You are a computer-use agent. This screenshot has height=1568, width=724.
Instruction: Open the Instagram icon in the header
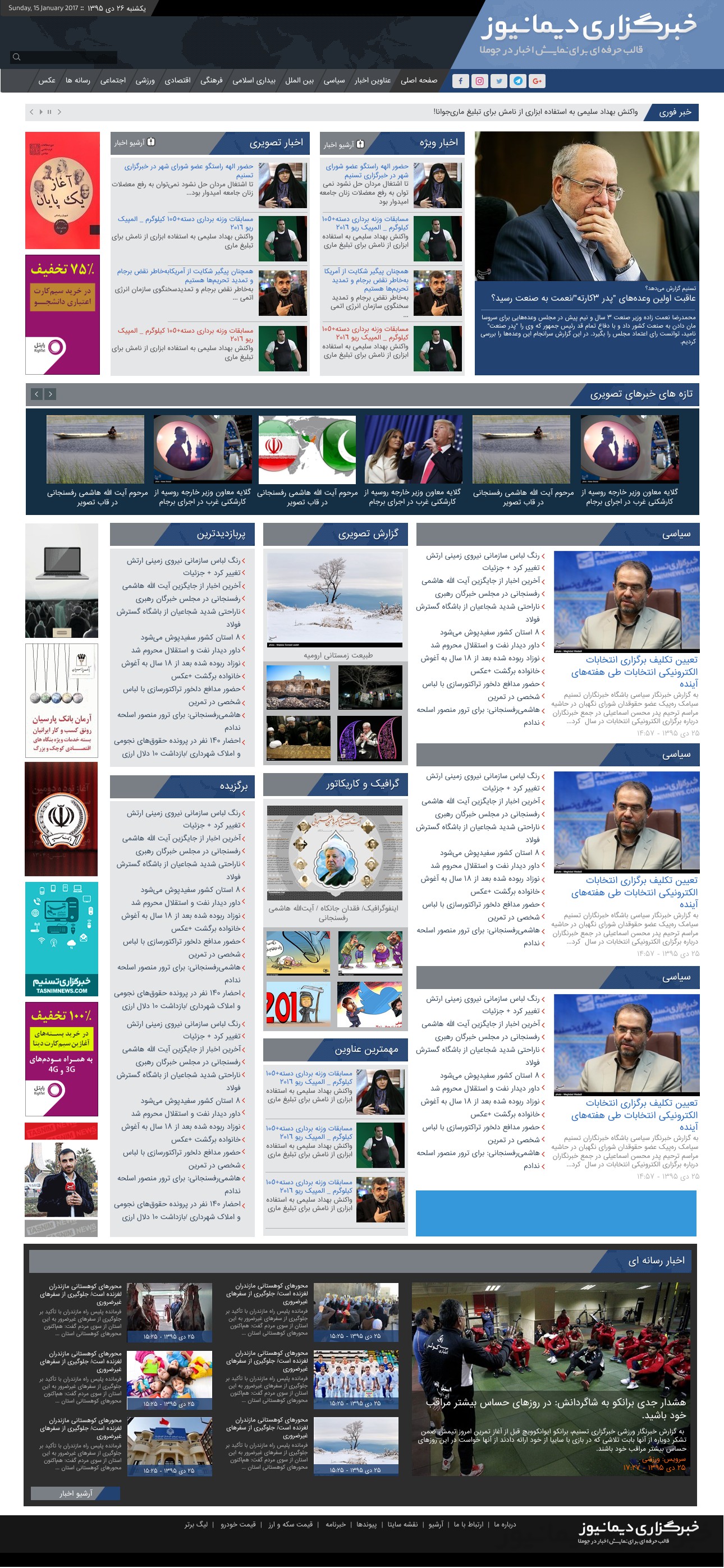pos(480,81)
